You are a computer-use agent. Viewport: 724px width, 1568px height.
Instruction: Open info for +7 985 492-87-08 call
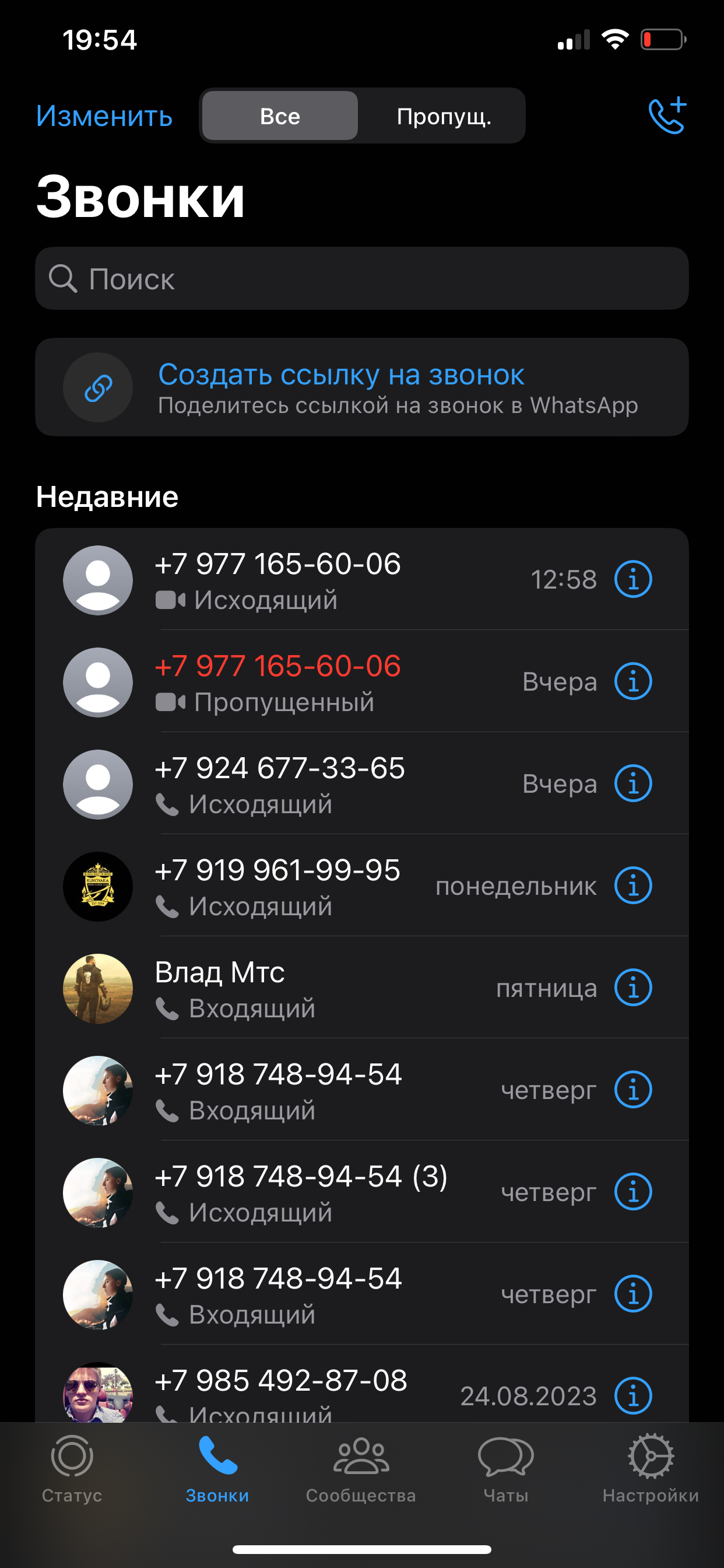pyautogui.click(x=632, y=1396)
